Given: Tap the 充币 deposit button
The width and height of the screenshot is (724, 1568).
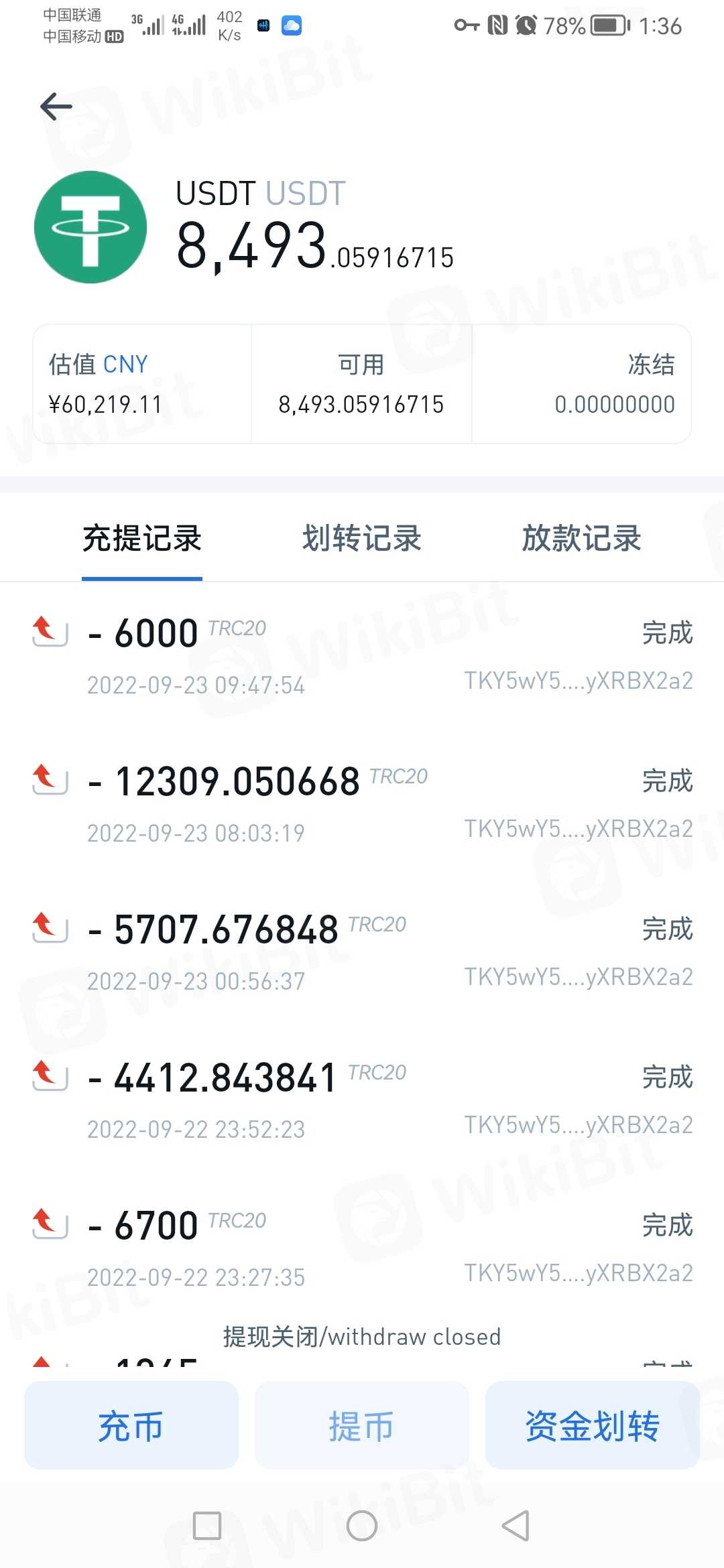Looking at the screenshot, I should click(x=131, y=1425).
